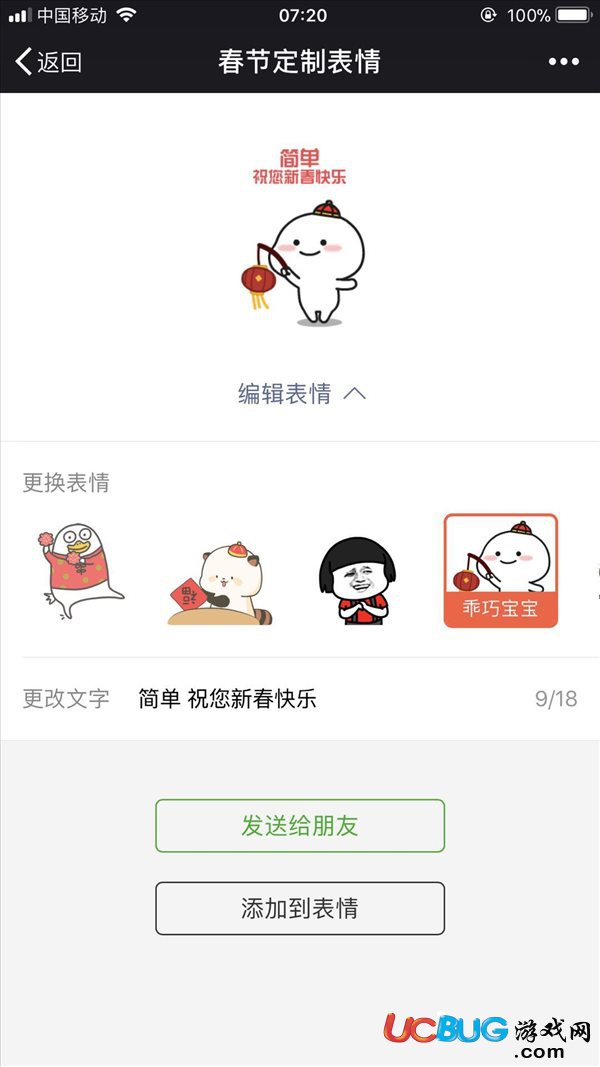This screenshot has height=1067, width=600.
Task: Select the duck in red jacket sticker
Action: (80, 570)
